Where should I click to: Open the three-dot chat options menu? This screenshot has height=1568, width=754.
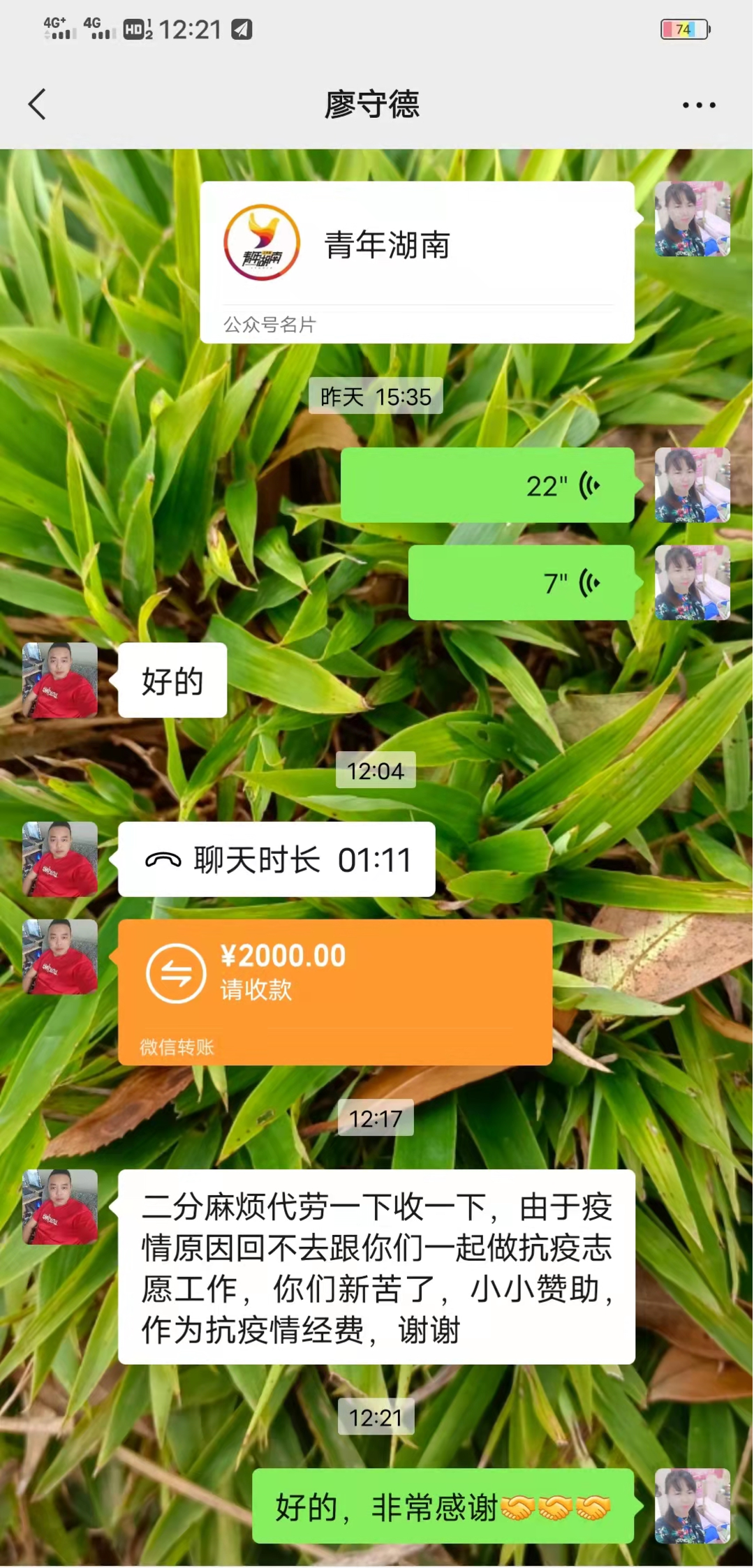coord(698,105)
